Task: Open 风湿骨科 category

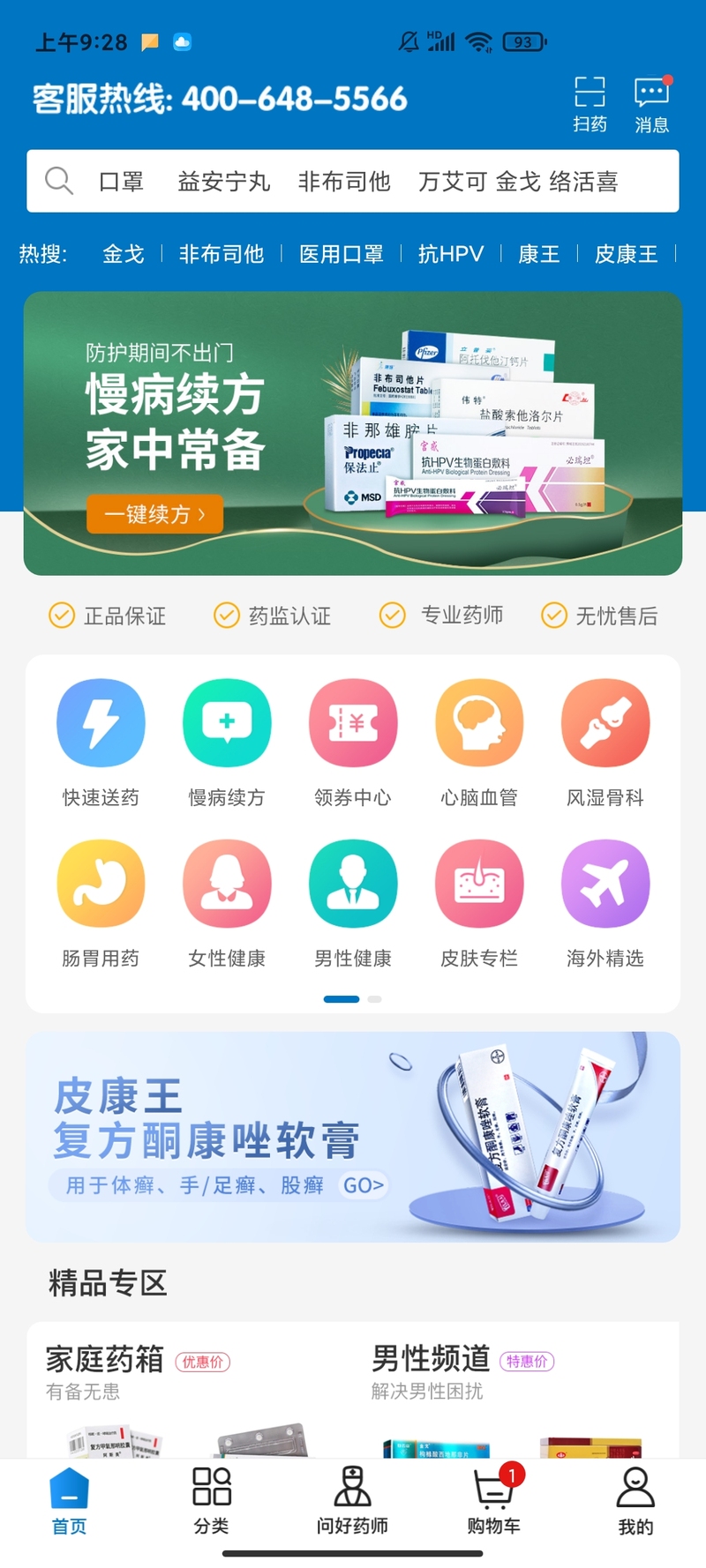Action: tap(605, 741)
